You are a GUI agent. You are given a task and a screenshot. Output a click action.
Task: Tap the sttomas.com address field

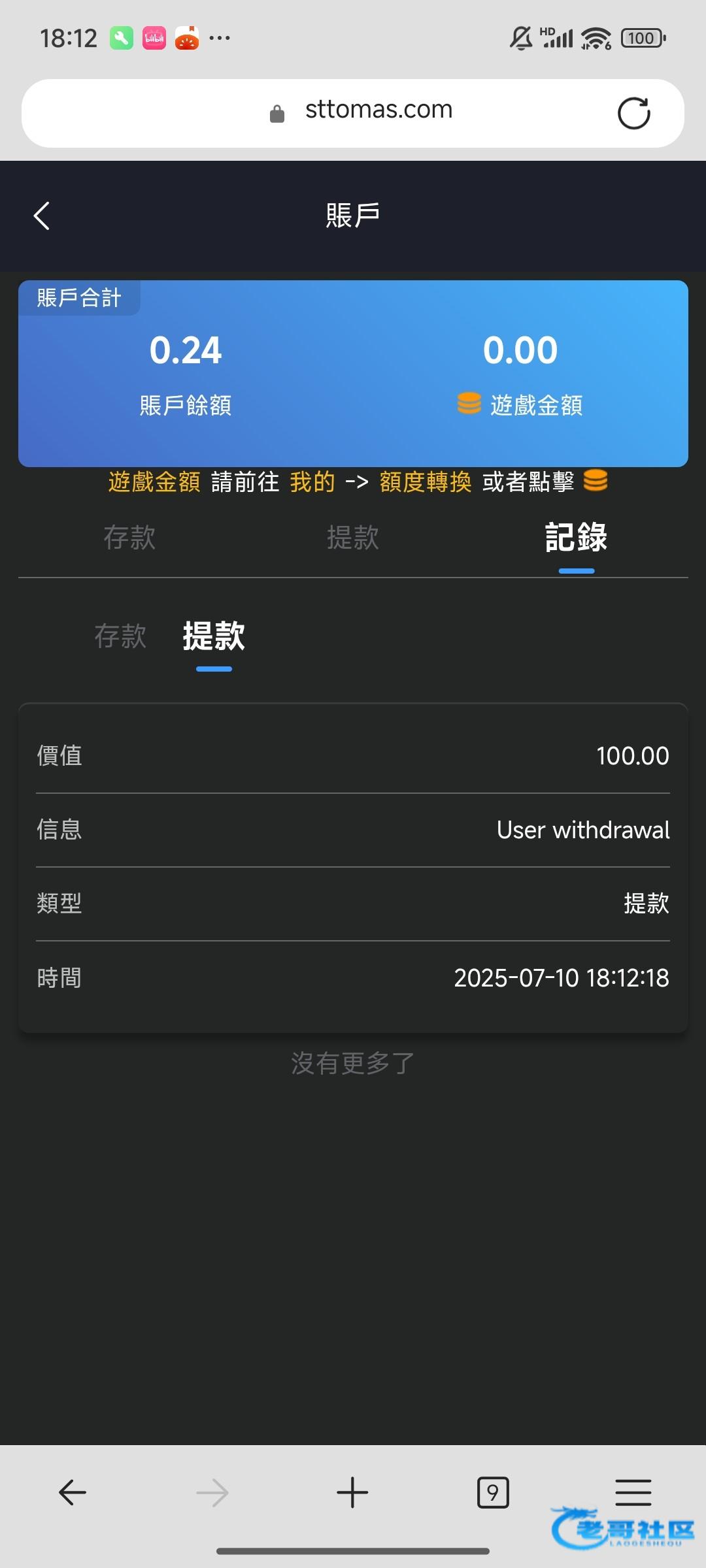click(353, 113)
